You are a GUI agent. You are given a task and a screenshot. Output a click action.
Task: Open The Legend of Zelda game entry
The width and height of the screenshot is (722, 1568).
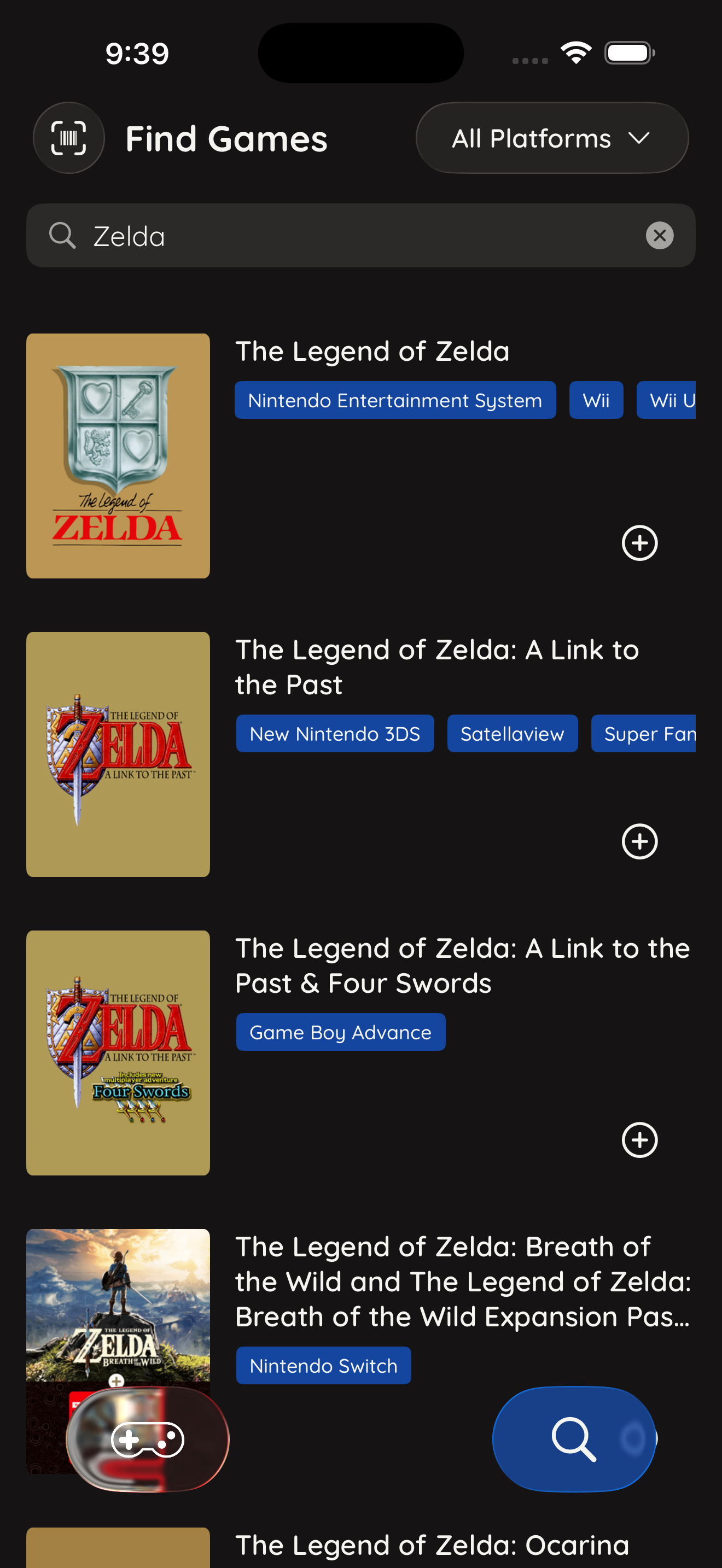(x=373, y=350)
